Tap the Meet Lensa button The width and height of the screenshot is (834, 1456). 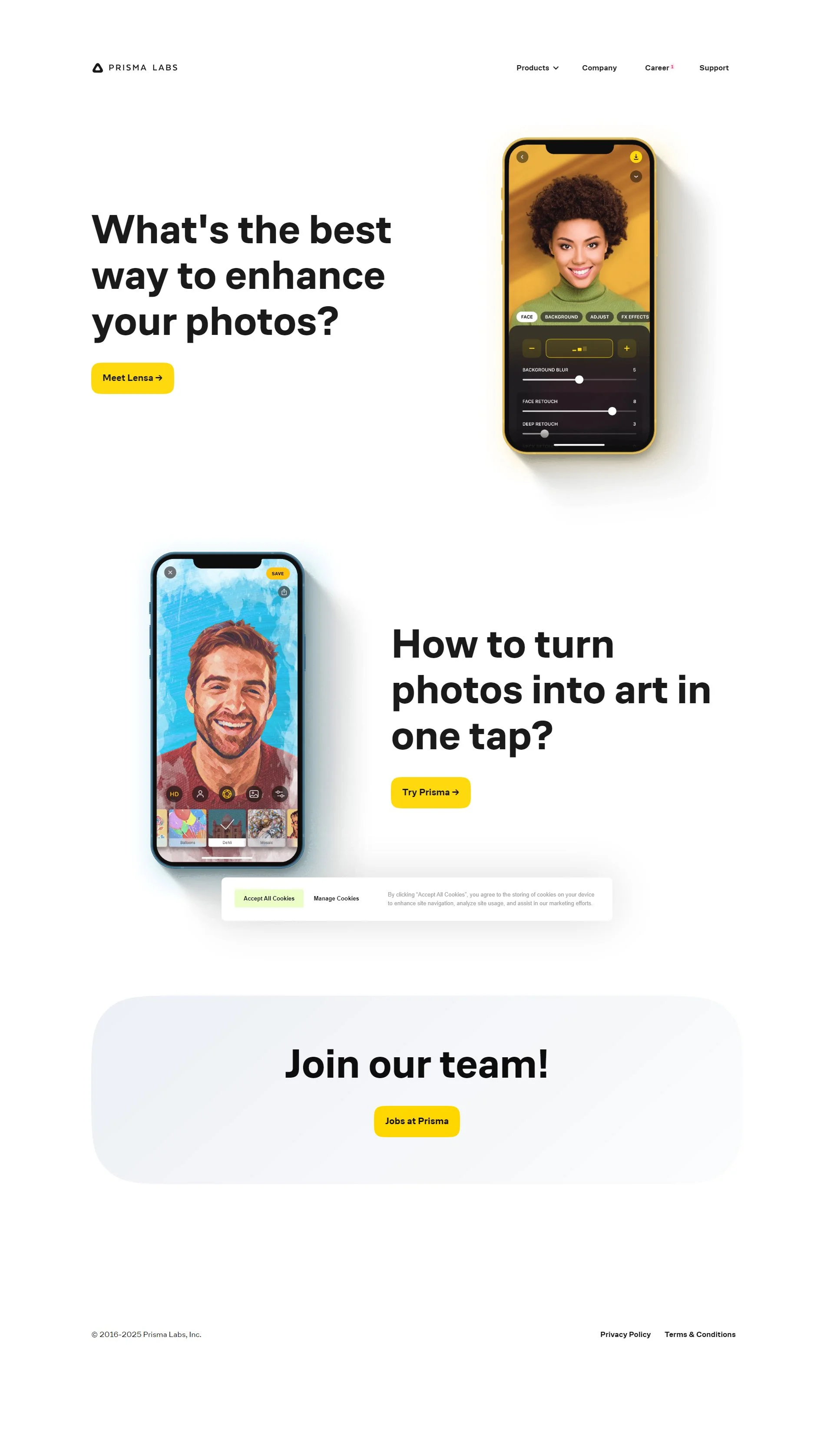pyautogui.click(x=132, y=378)
